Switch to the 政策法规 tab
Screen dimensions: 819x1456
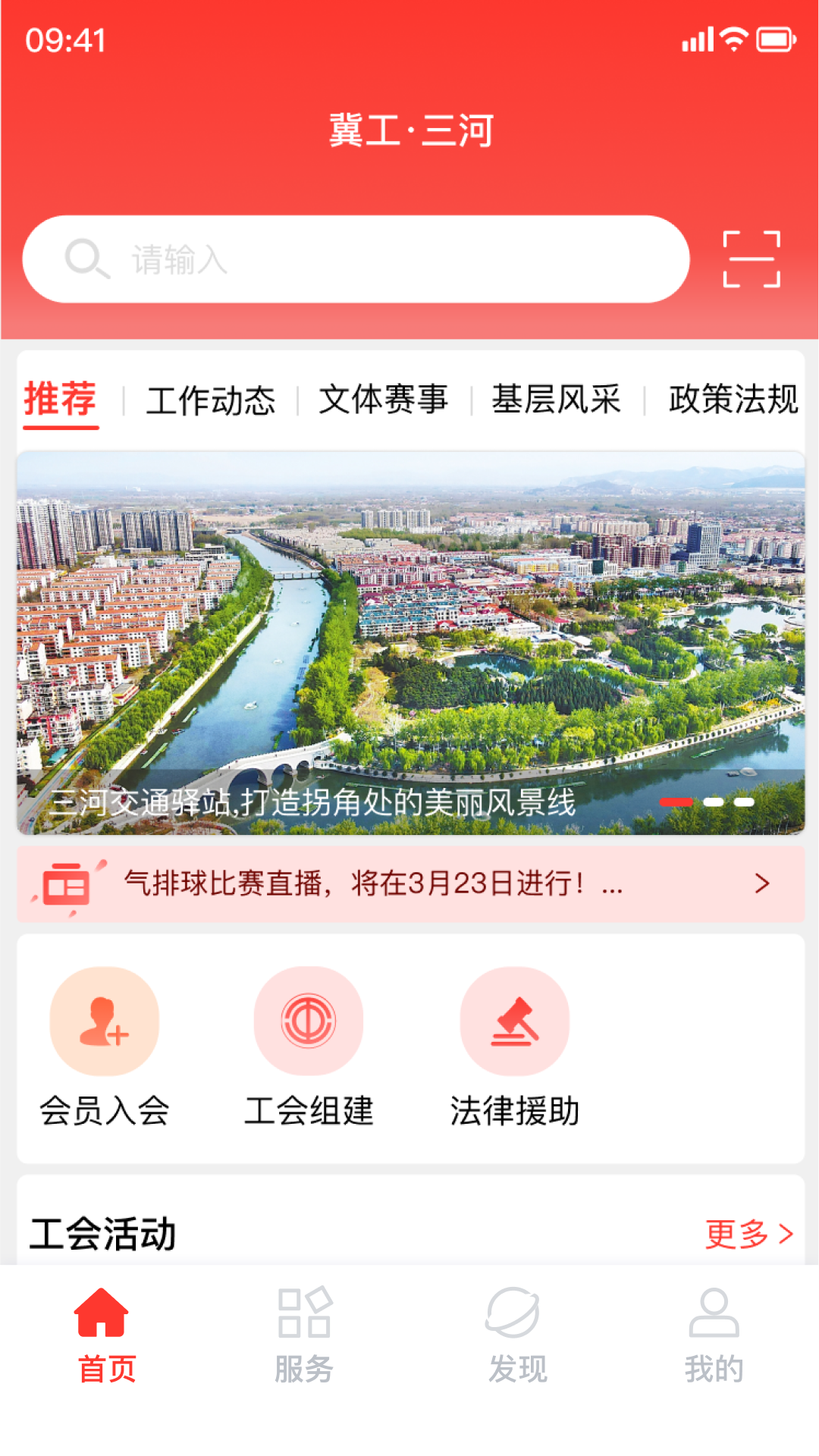click(x=733, y=400)
